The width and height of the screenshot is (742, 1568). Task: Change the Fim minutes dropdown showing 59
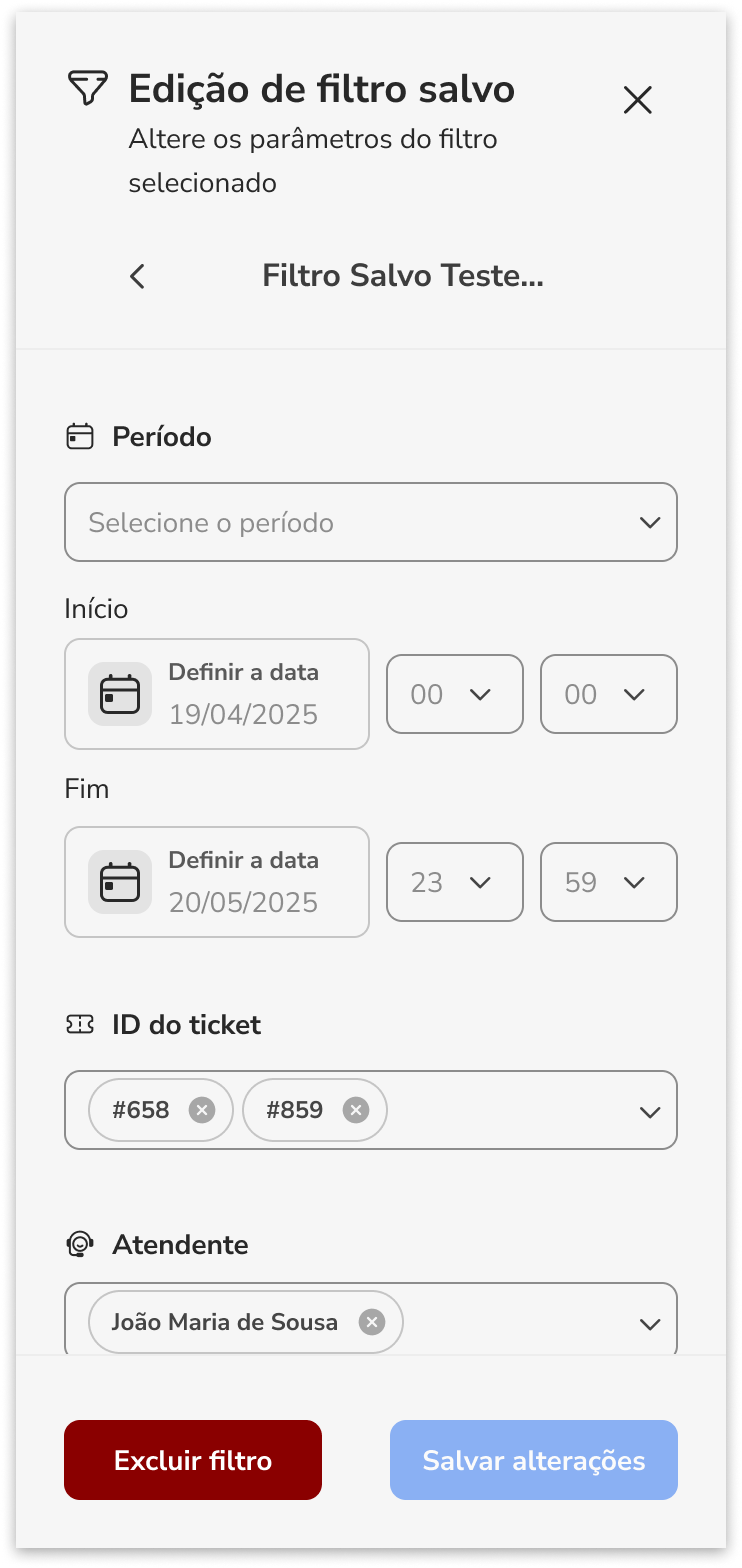pos(609,882)
